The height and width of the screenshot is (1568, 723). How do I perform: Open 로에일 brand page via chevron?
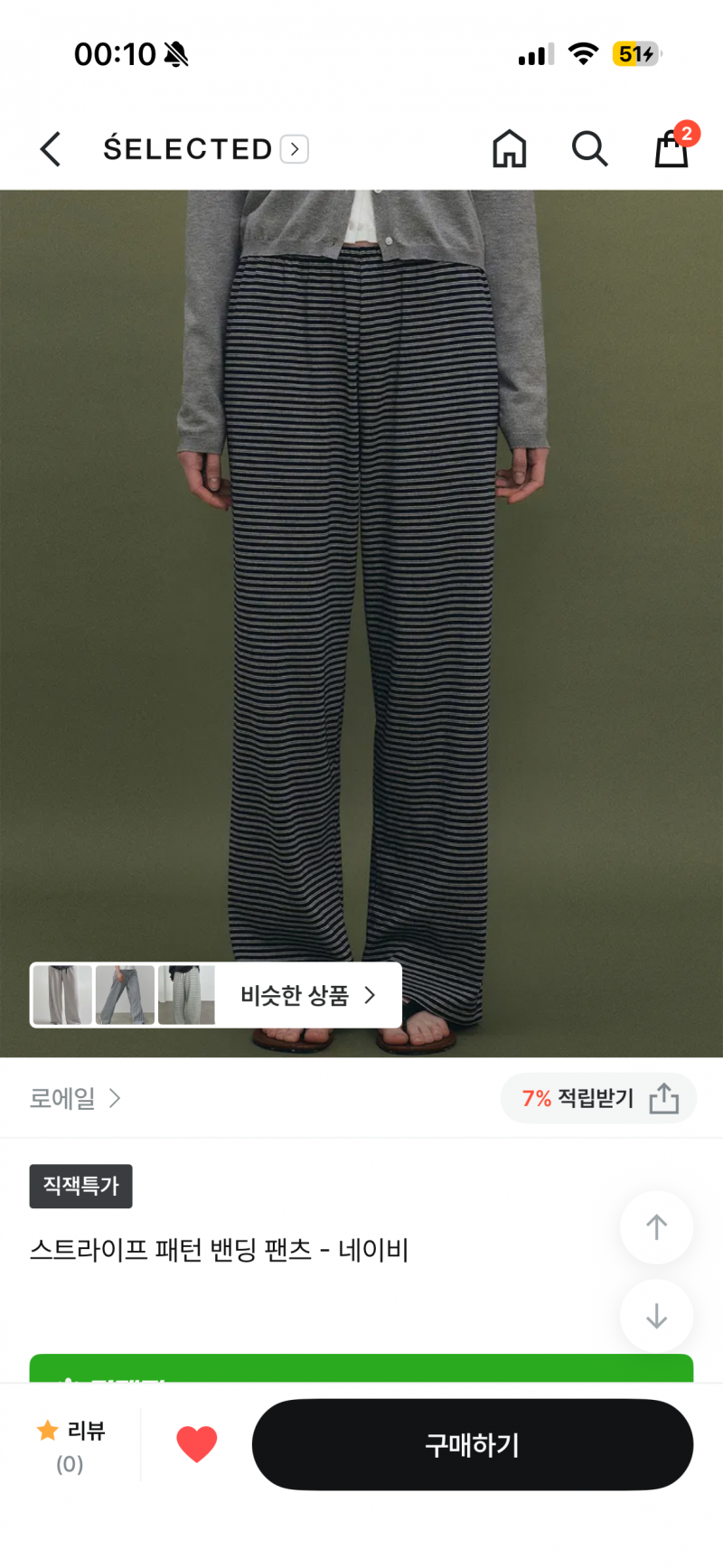pos(117,1098)
